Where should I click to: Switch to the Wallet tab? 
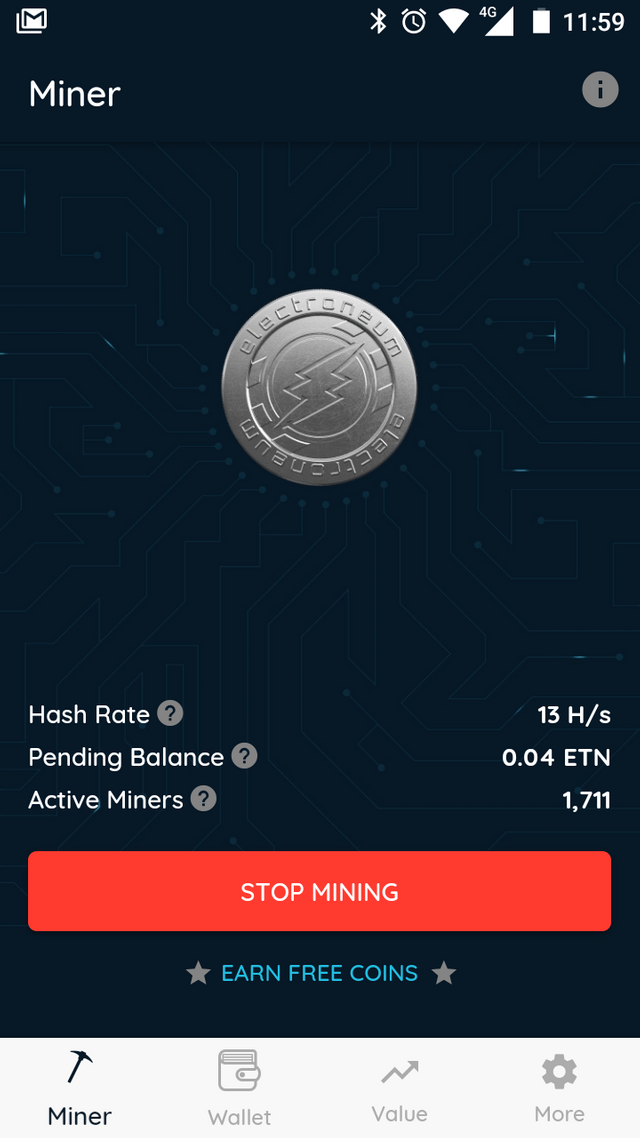tap(239, 1088)
